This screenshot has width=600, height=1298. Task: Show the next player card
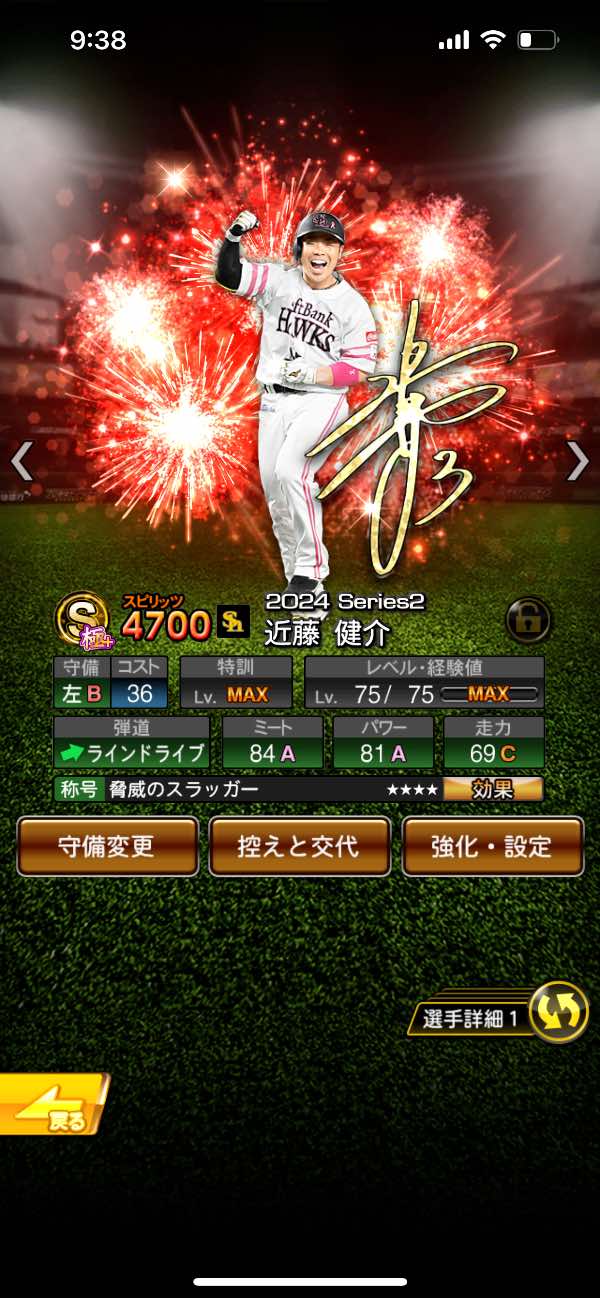[x=577, y=461]
